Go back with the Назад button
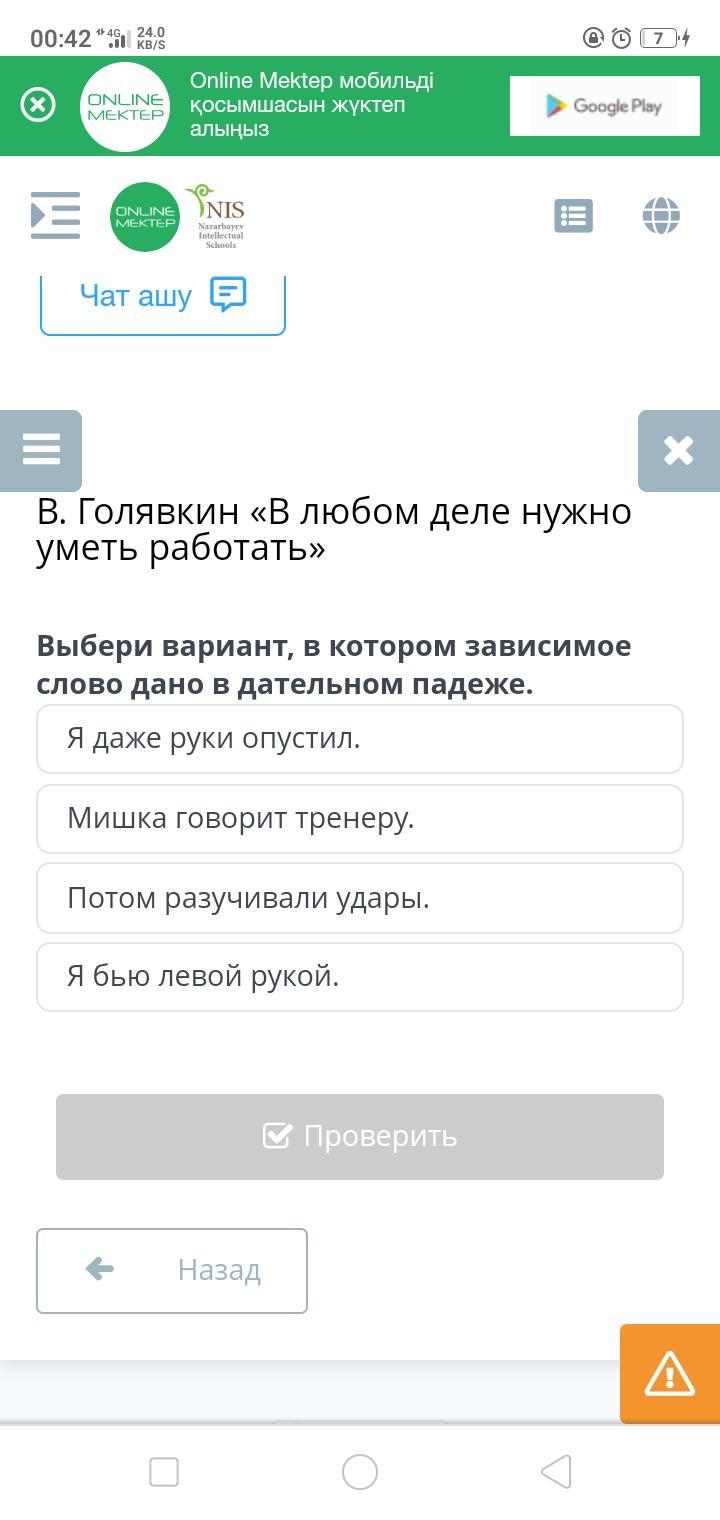This screenshot has height=1520, width=720. tap(172, 1270)
